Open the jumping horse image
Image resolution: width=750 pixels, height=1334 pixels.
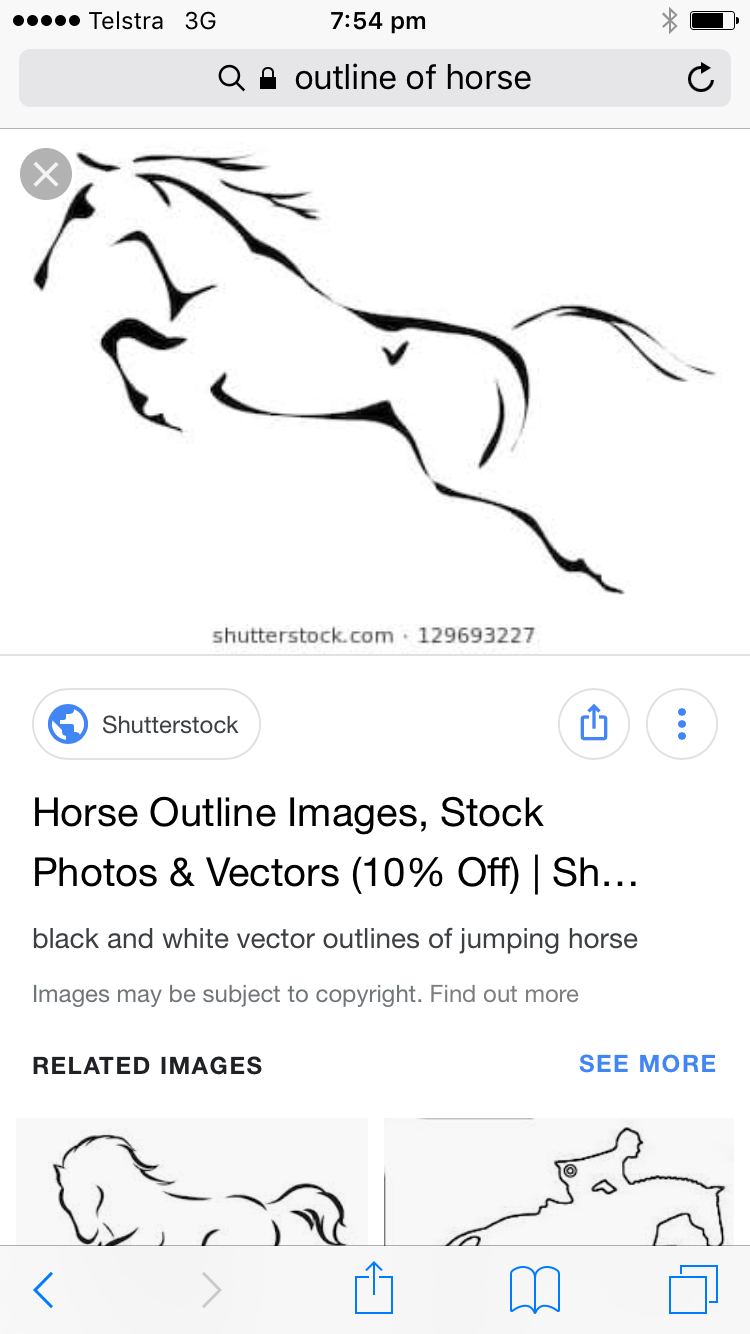pos(375,390)
